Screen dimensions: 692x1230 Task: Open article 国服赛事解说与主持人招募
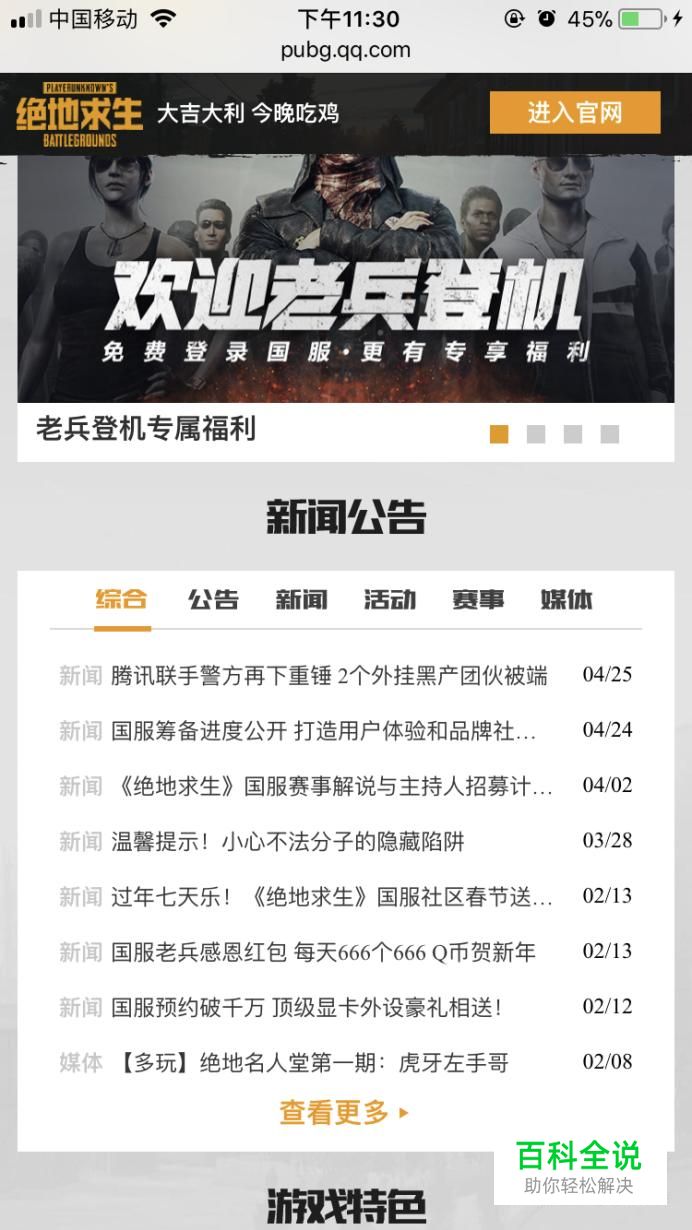click(x=331, y=787)
